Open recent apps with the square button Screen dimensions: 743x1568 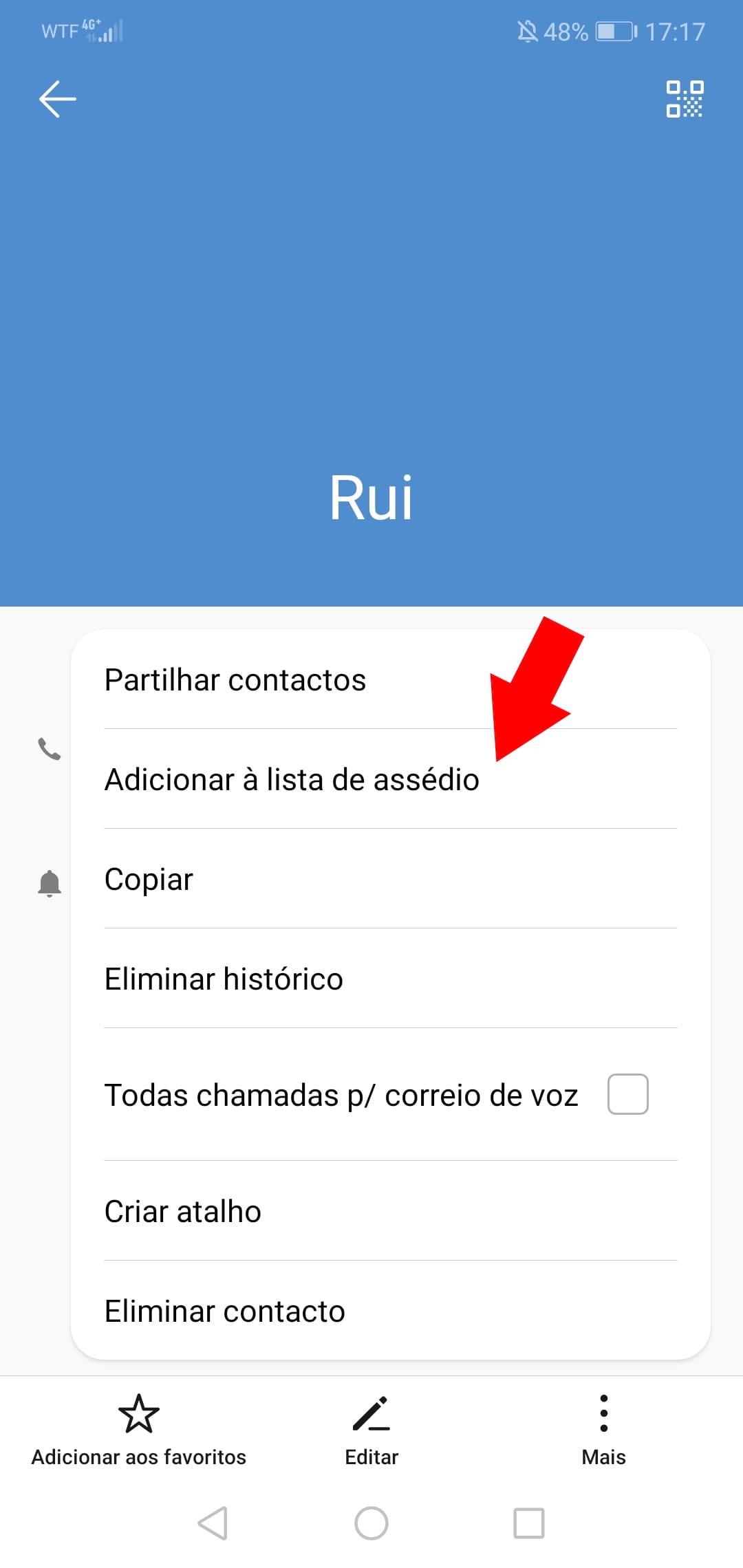(529, 1523)
